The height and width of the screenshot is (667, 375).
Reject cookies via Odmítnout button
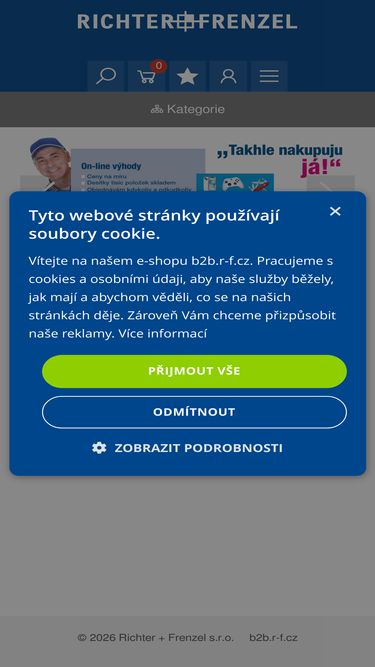point(194,412)
